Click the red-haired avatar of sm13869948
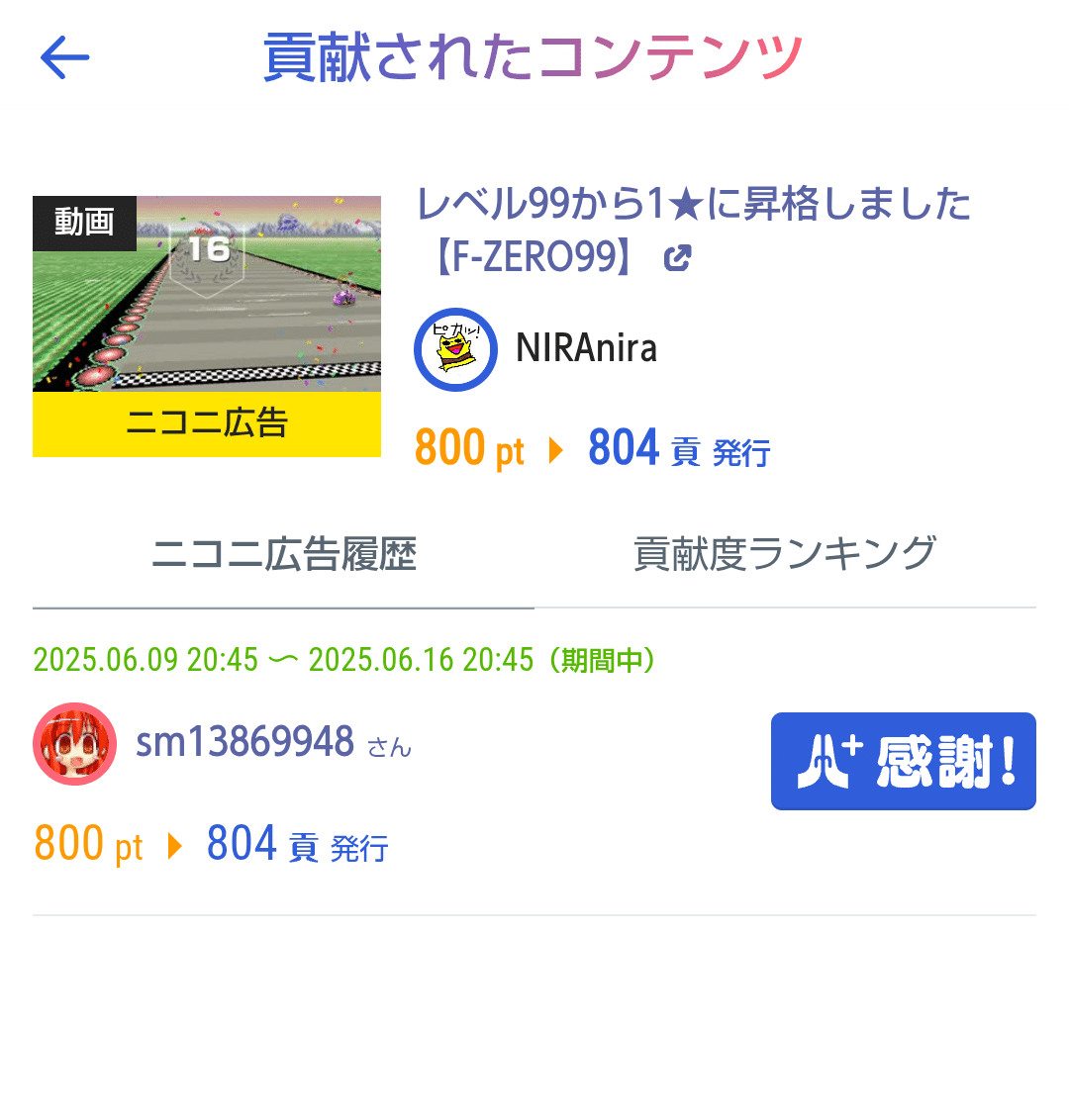Image resolution: width=1069 pixels, height=1120 pixels. coord(74,743)
